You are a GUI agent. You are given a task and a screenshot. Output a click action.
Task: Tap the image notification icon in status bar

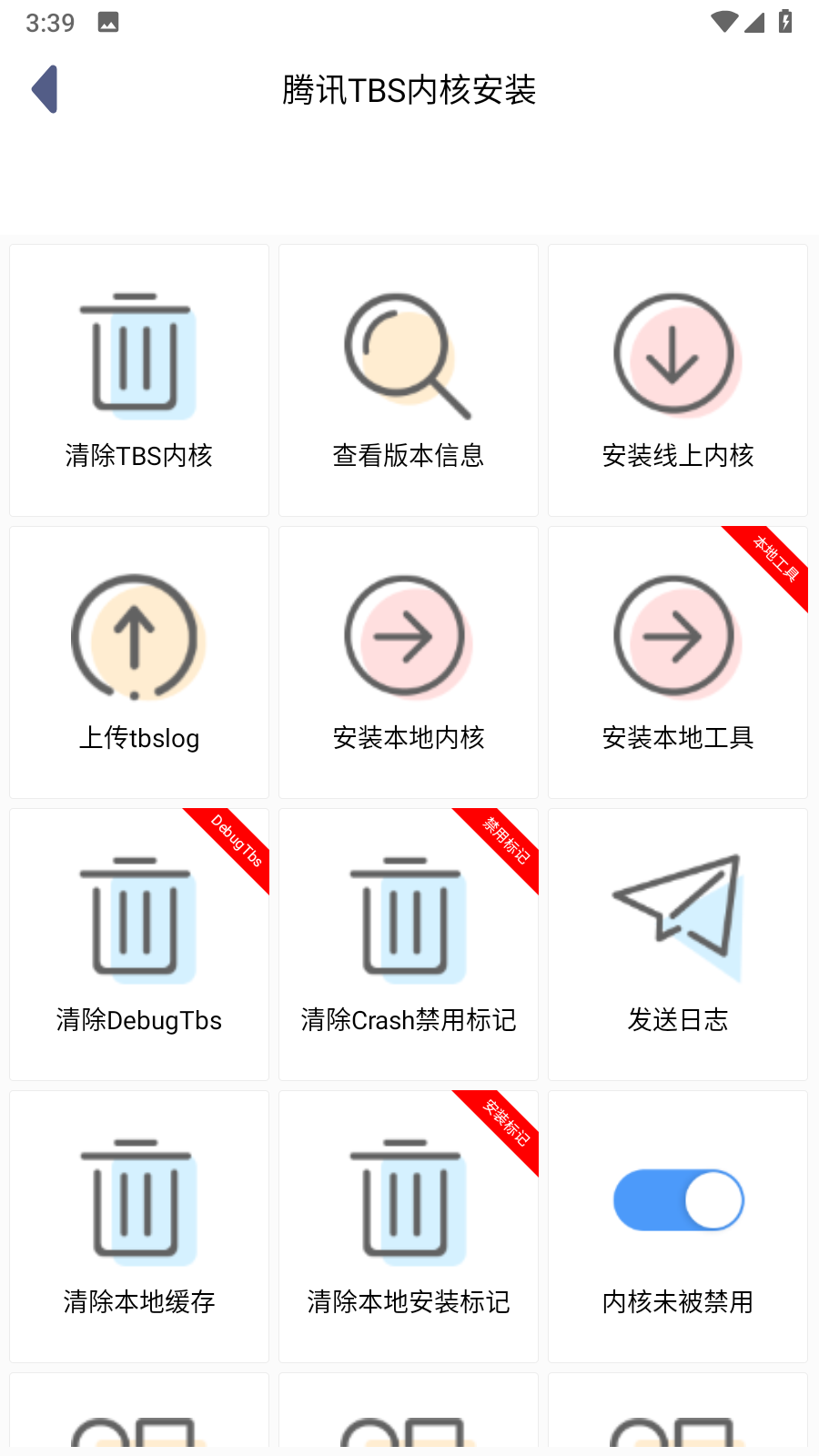[107, 22]
